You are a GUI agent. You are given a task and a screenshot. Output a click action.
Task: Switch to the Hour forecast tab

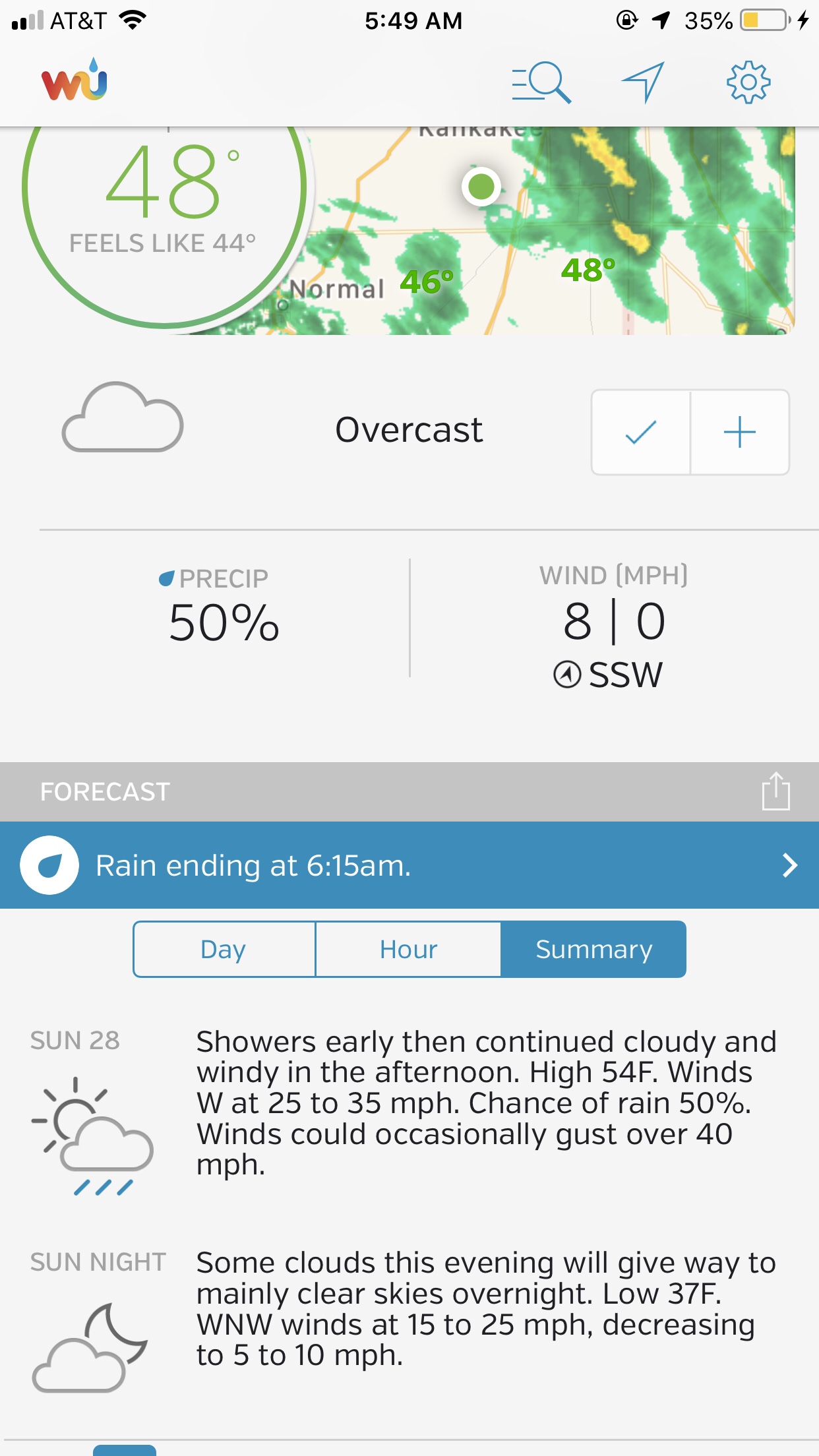click(x=408, y=950)
